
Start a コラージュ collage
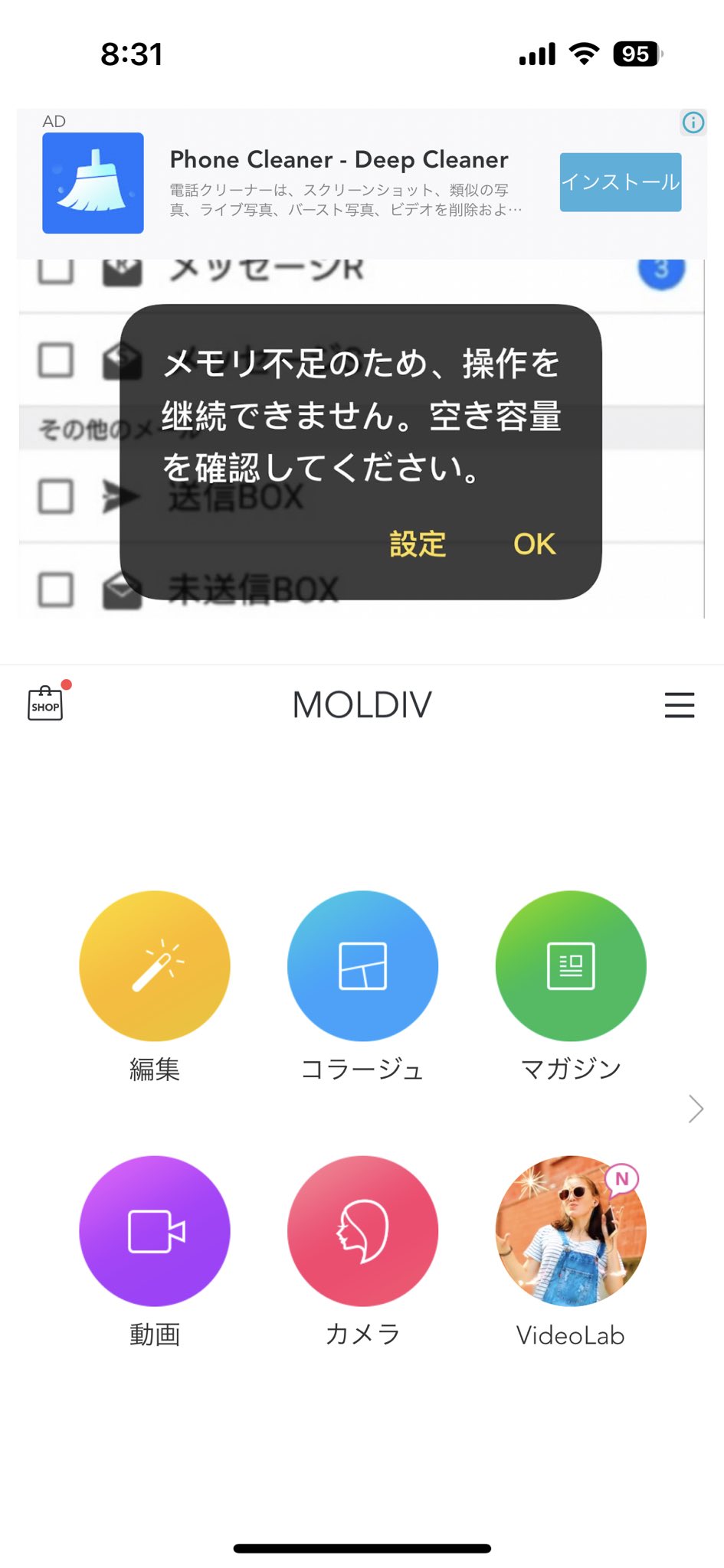362,965
